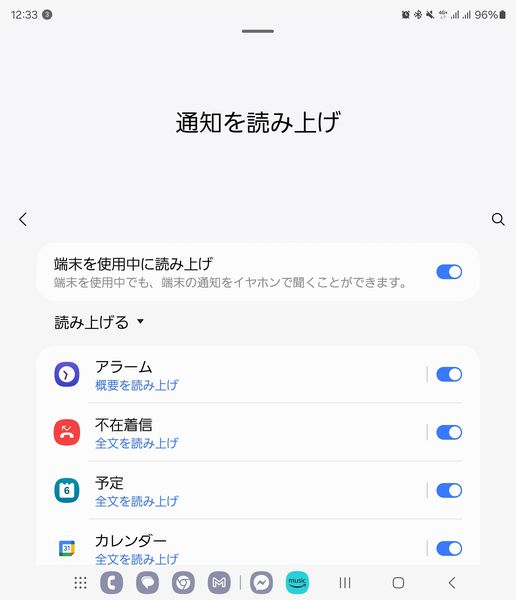Launch the Phone app from taskbar

point(111,583)
